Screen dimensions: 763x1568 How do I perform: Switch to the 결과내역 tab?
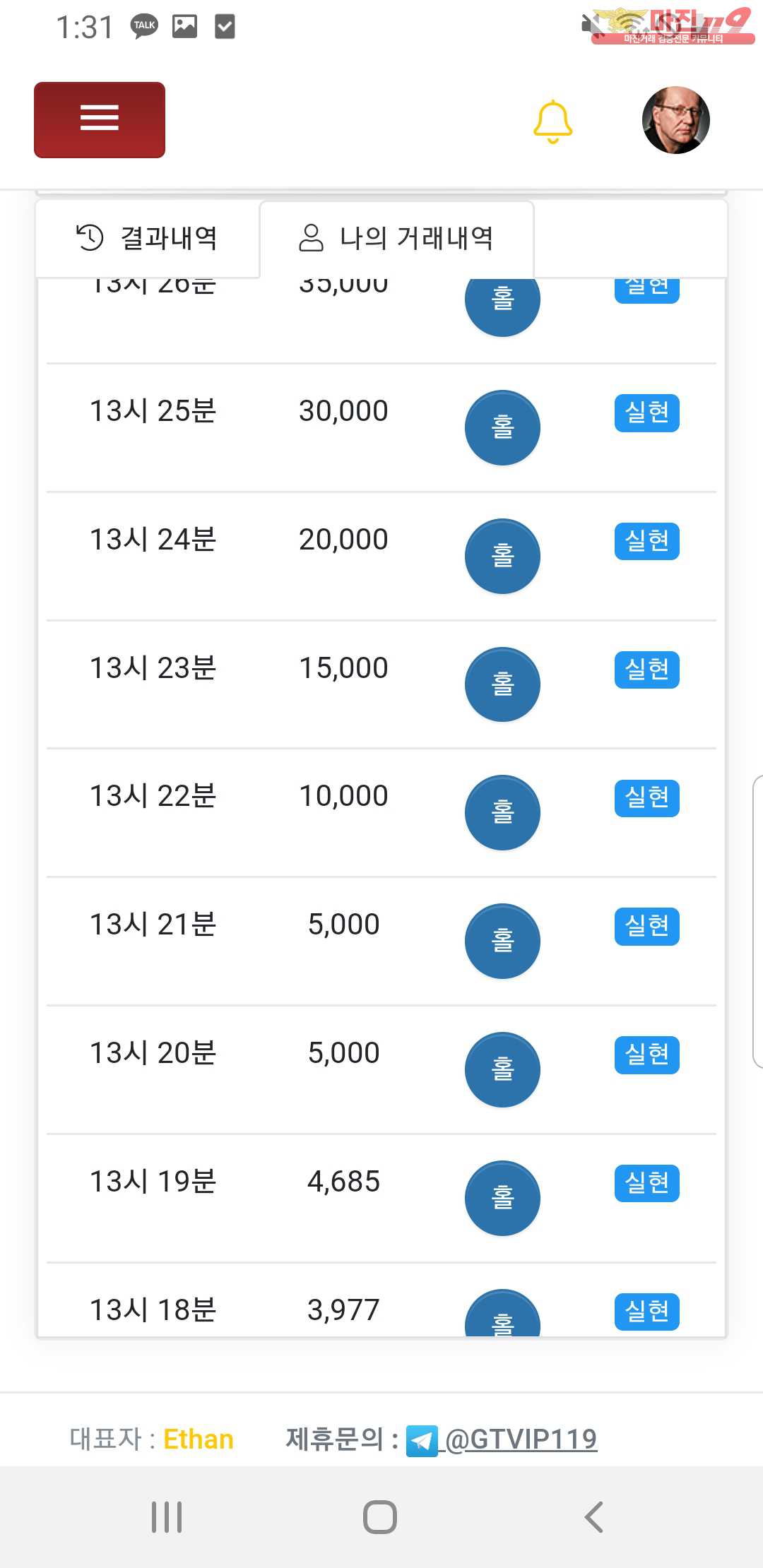pos(148,238)
